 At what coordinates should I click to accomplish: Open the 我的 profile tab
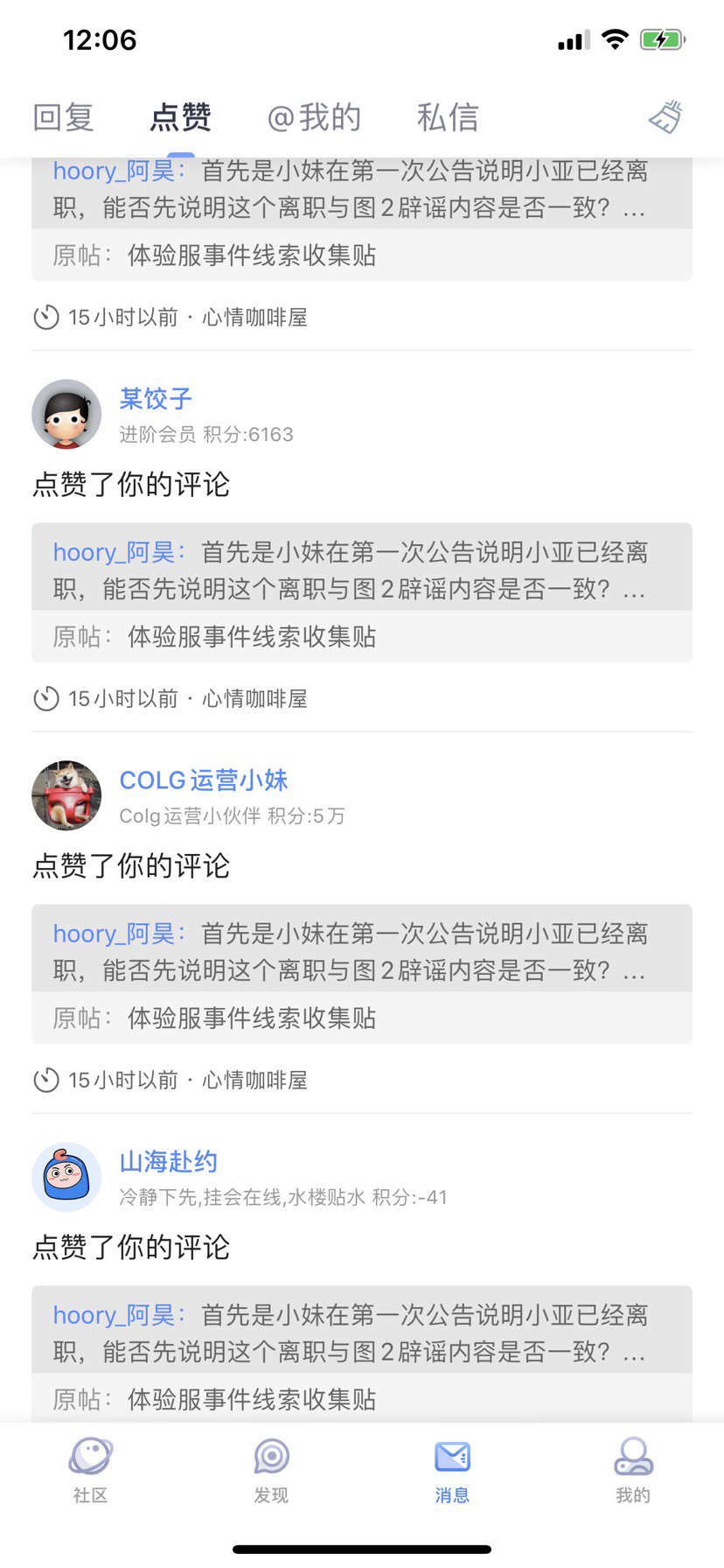pos(633,1470)
